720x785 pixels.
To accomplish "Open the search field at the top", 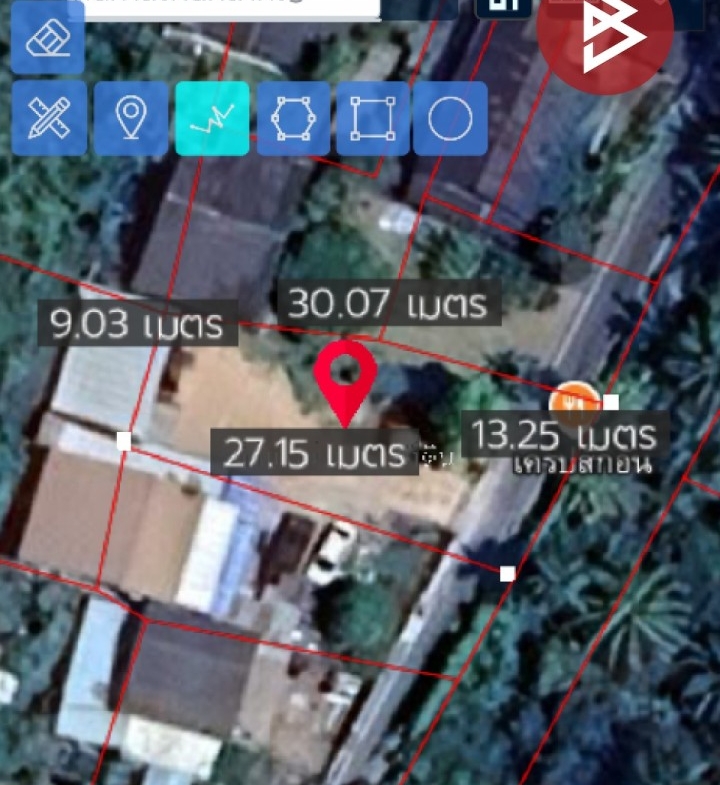I will tap(230, 8).
